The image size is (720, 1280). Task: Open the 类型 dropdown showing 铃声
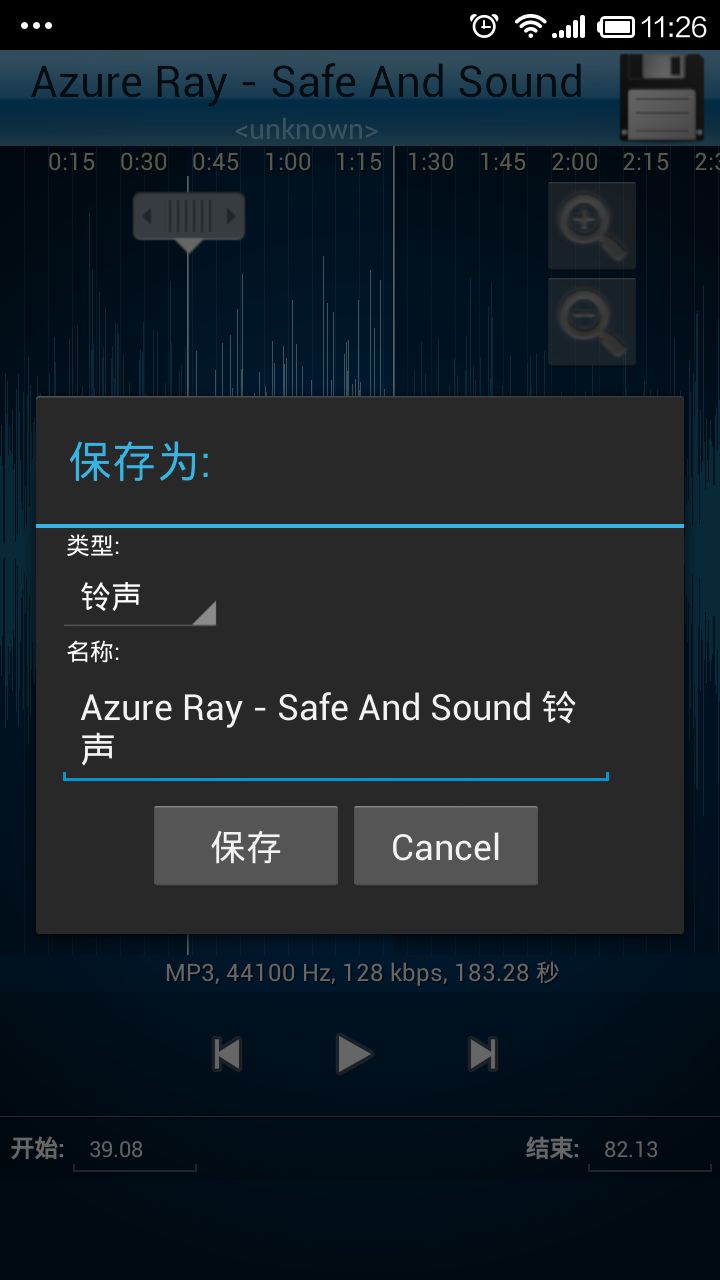140,598
